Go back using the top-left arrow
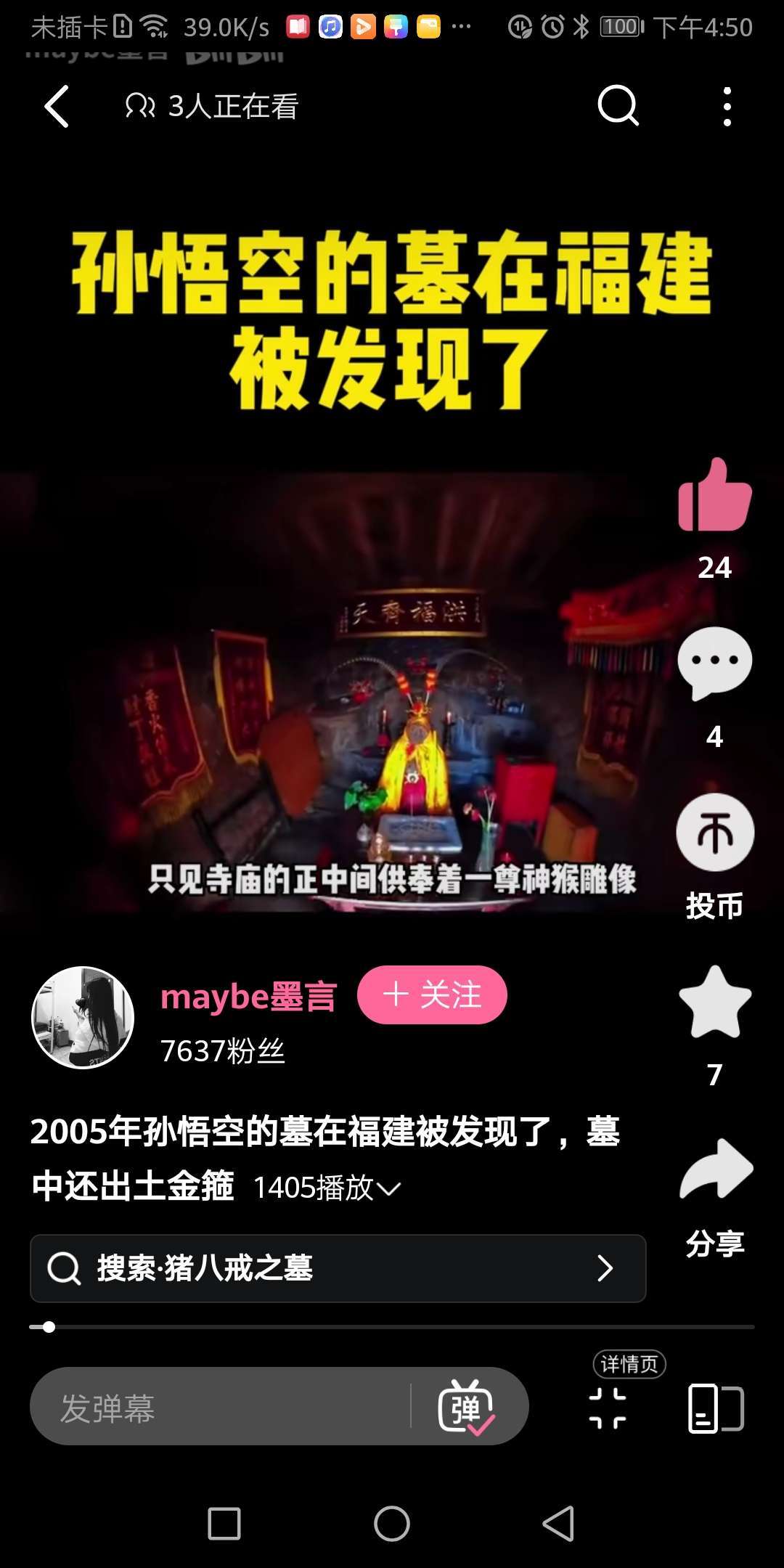The width and height of the screenshot is (784, 1568). pos(57,107)
